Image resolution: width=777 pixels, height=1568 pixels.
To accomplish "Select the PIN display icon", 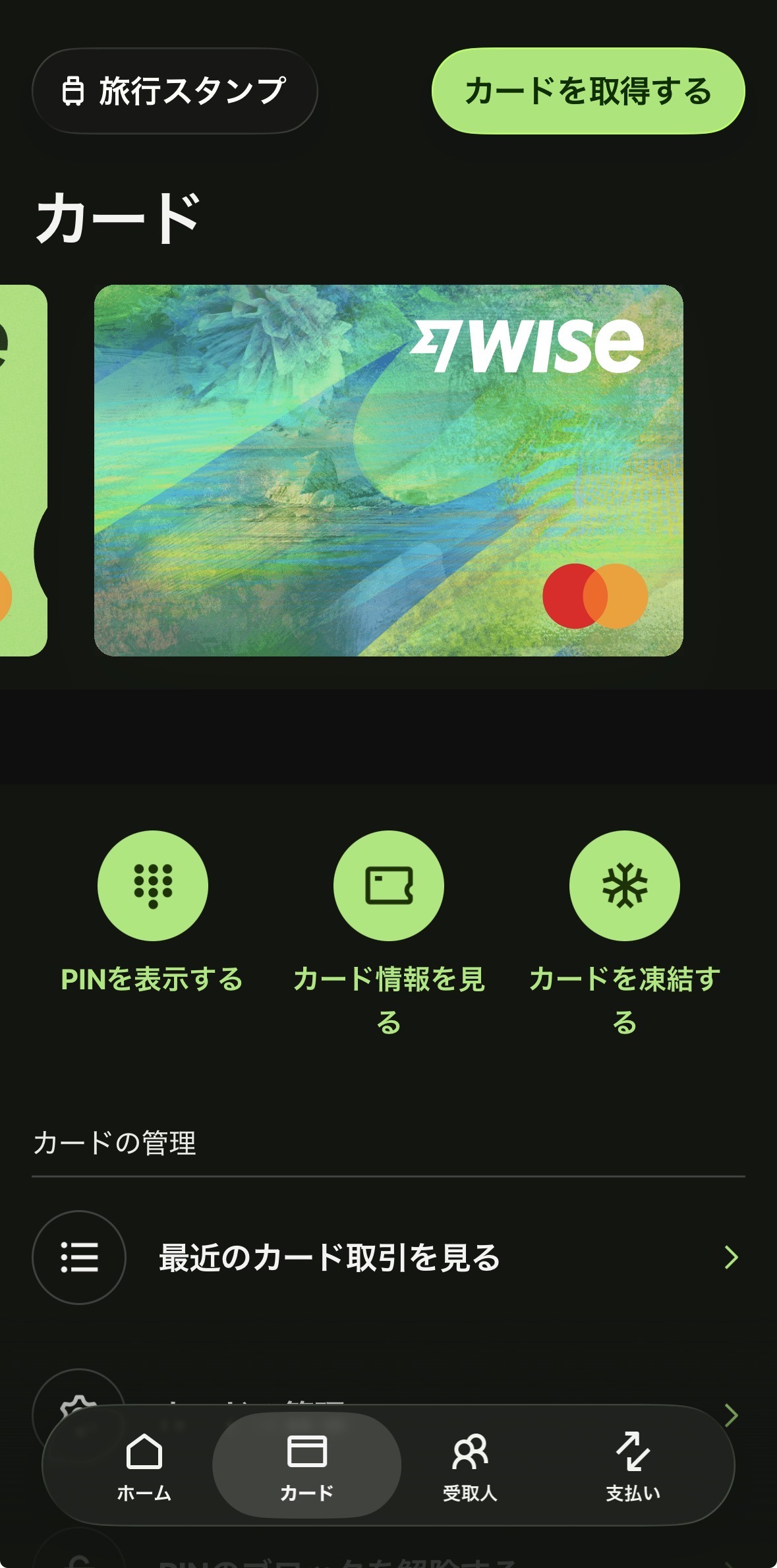I will click(153, 885).
